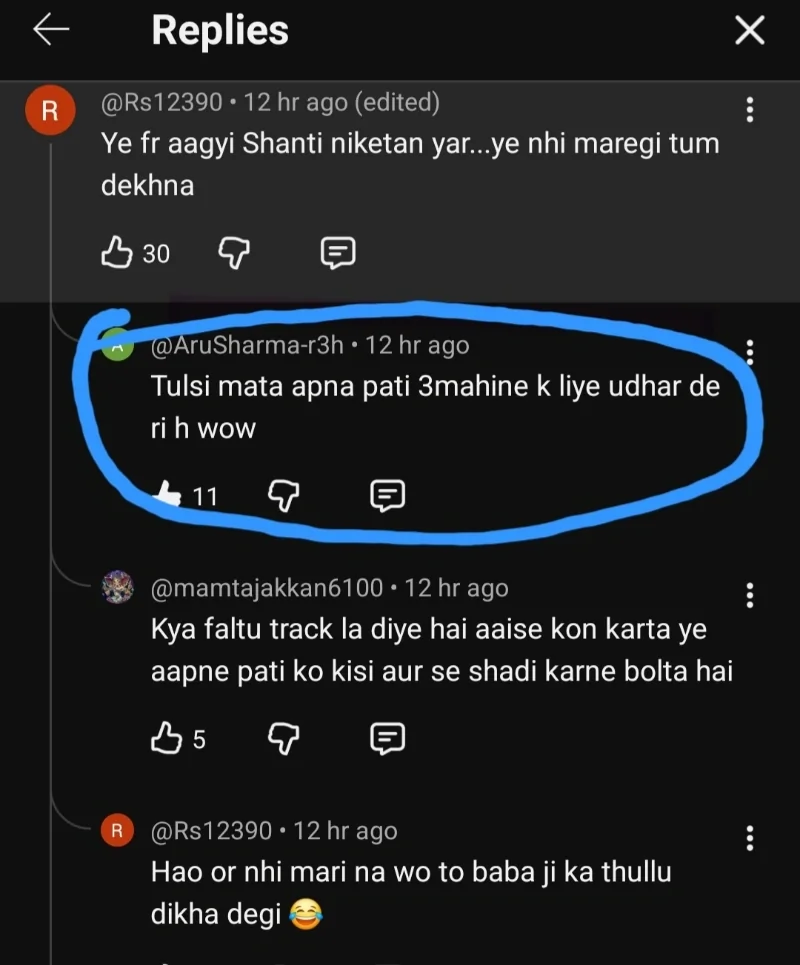Screen dimensions: 800x965
Task: Like @AruSharma-r3h's Tulsi mata reply
Action: pyautogui.click(x=166, y=495)
